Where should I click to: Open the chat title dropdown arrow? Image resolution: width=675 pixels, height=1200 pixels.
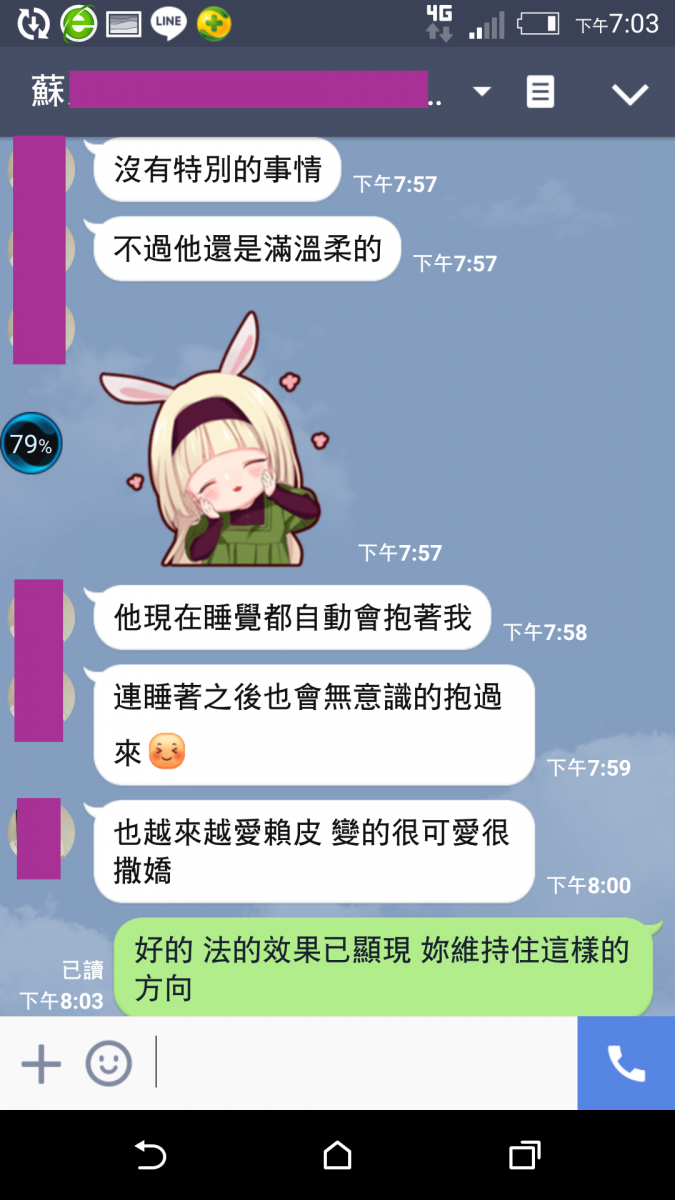[x=482, y=92]
